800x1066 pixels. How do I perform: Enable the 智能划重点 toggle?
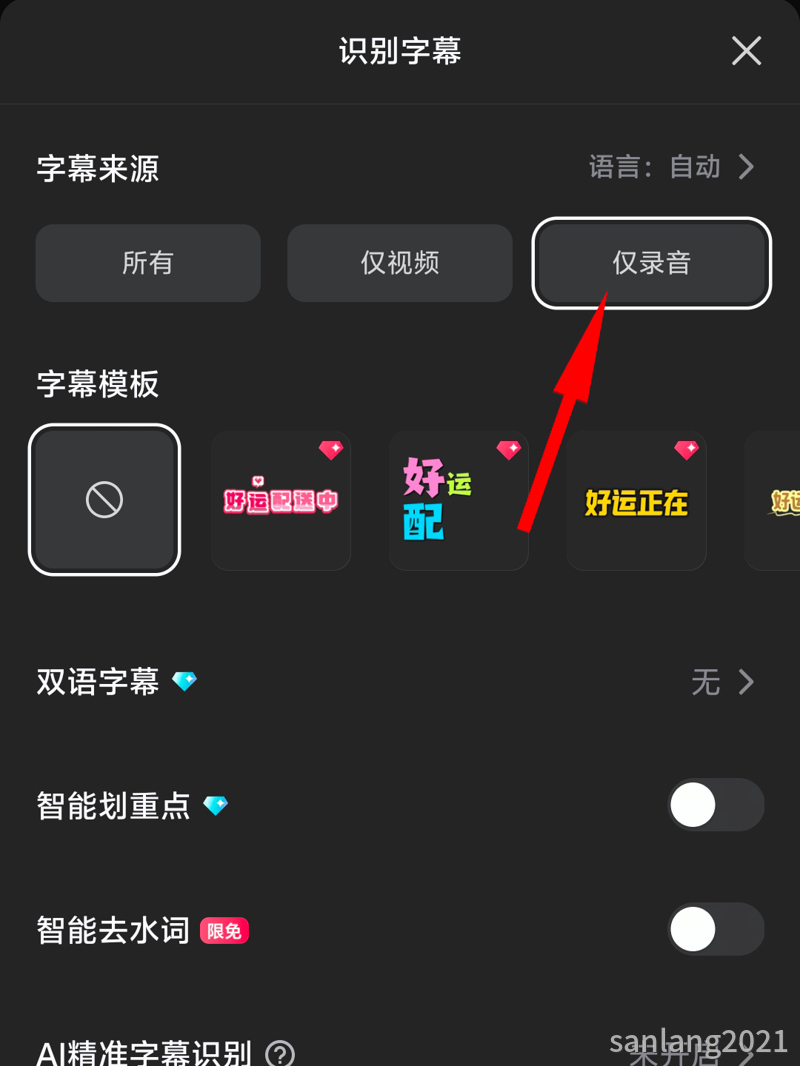click(x=715, y=805)
